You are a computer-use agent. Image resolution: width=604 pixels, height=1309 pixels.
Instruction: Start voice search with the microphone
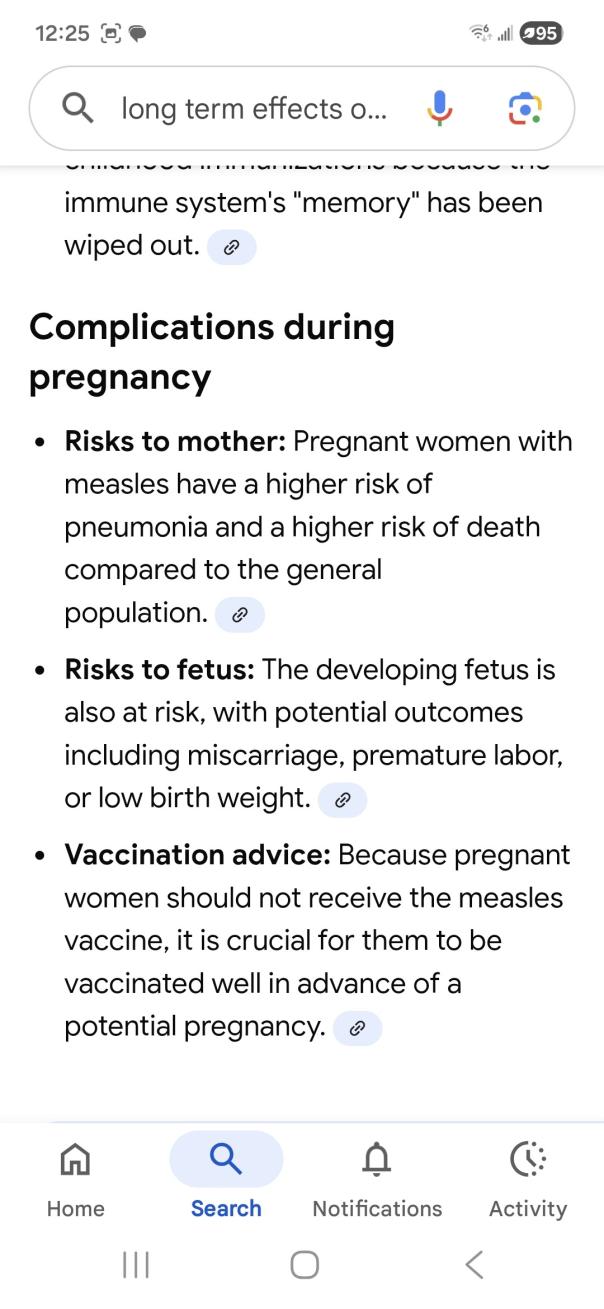(x=439, y=108)
